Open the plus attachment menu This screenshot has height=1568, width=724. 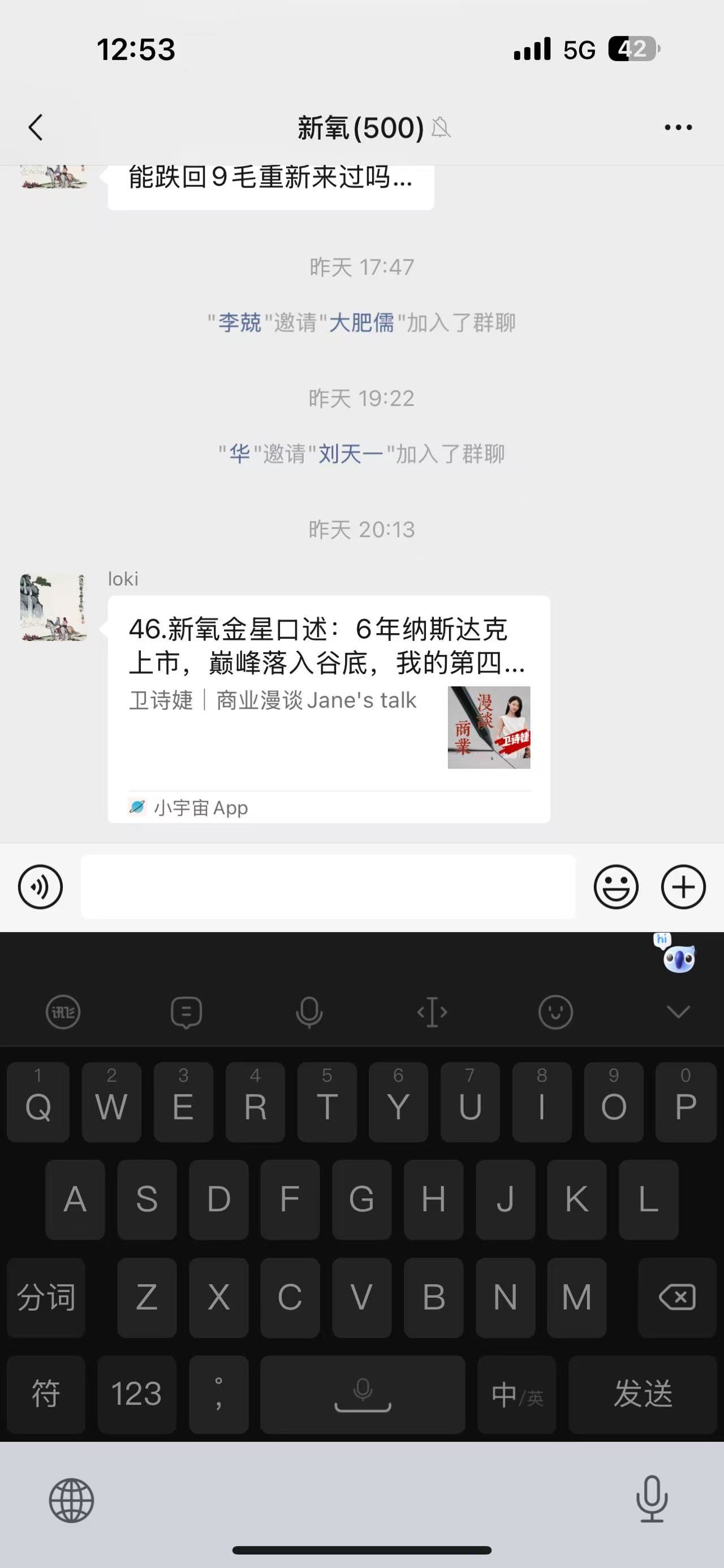(x=683, y=887)
